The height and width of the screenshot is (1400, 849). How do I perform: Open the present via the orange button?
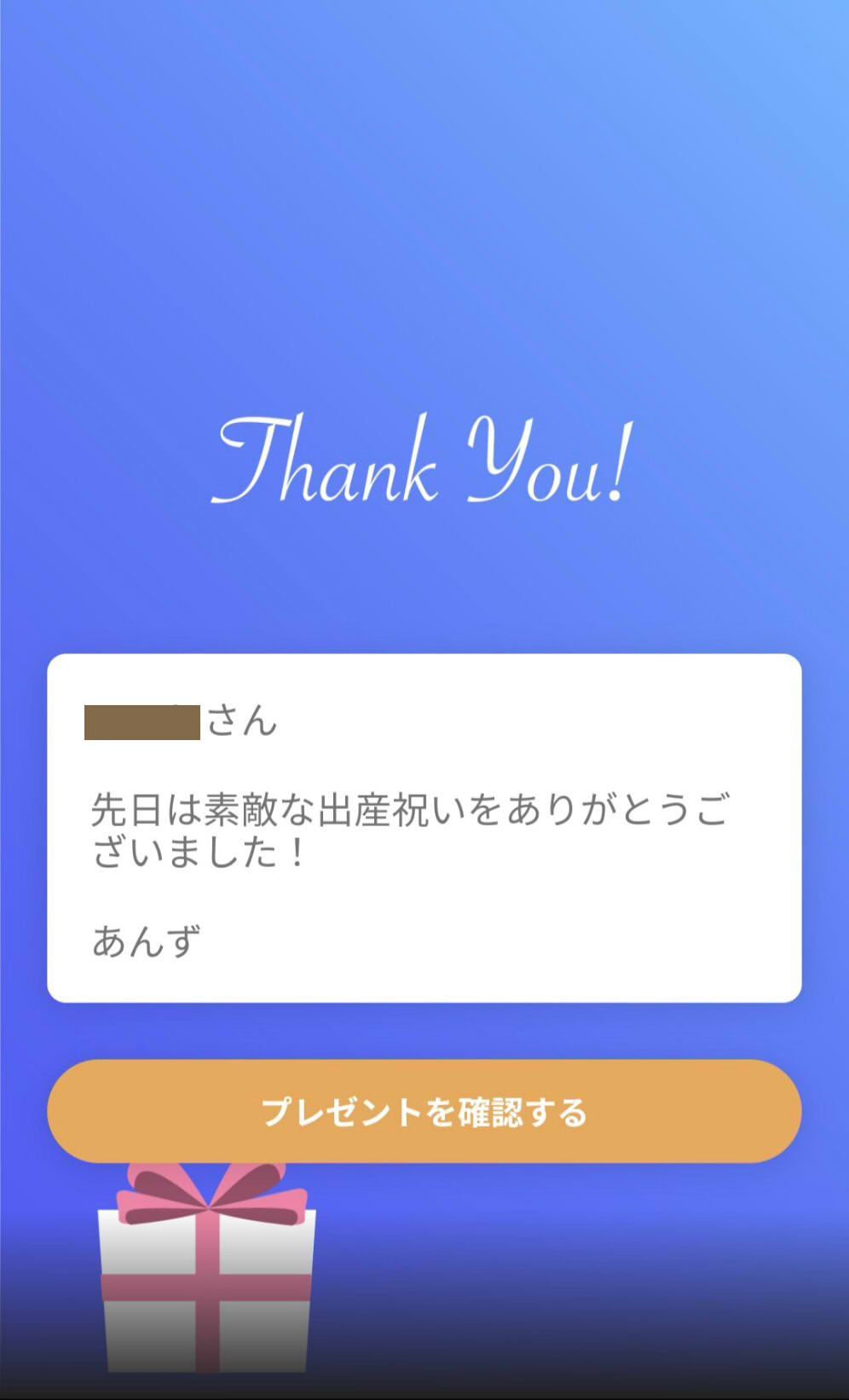[424, 1113]
